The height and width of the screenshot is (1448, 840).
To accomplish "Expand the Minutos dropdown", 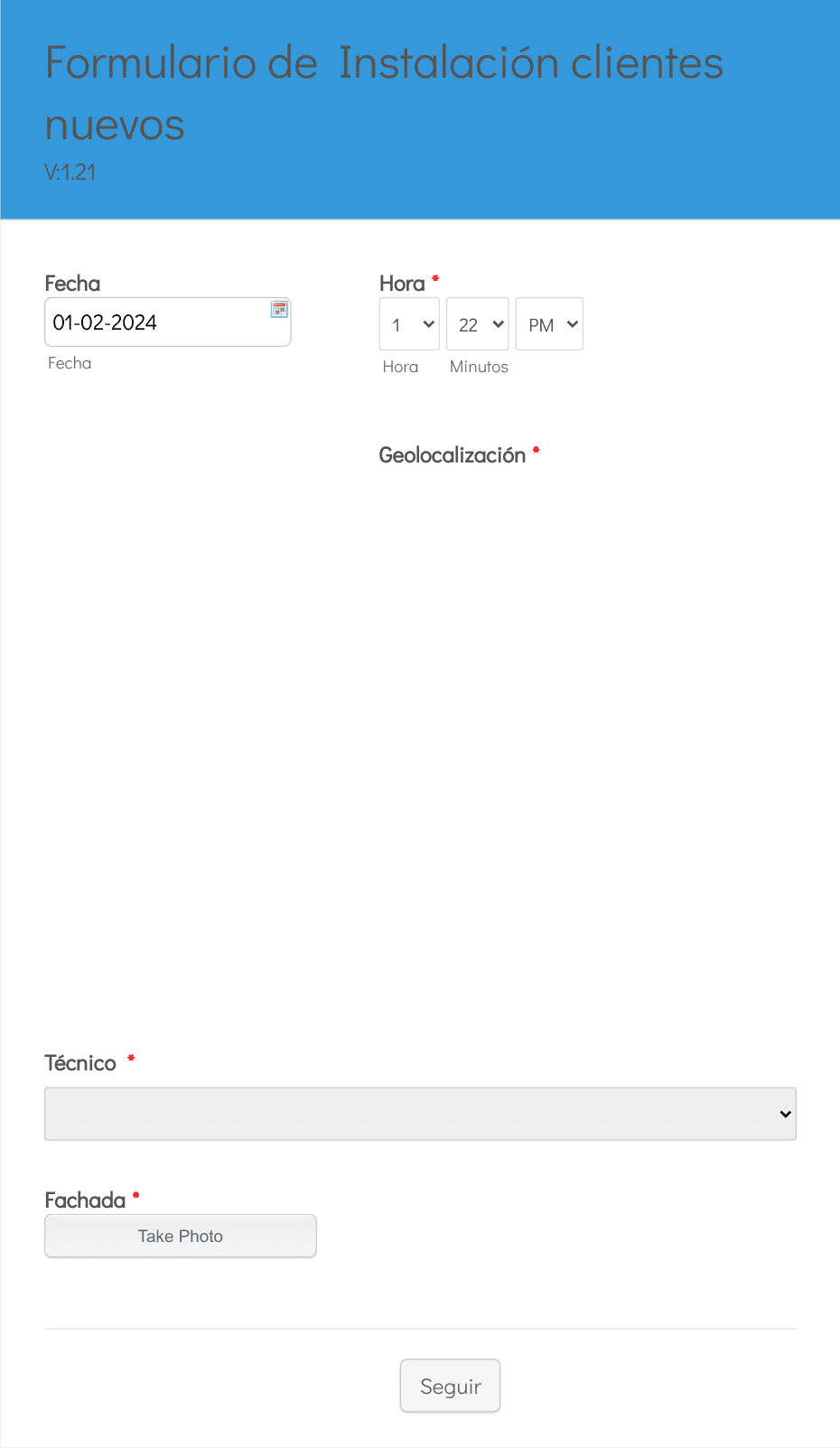I will 478,324.
